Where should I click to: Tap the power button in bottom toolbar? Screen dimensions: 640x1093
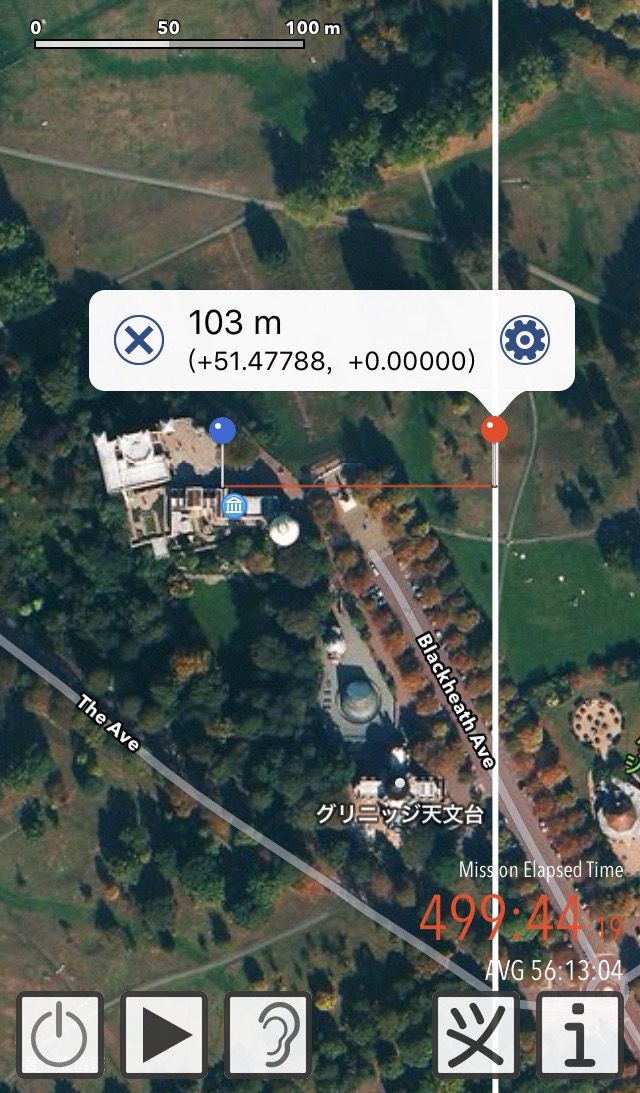[60, 1034]
